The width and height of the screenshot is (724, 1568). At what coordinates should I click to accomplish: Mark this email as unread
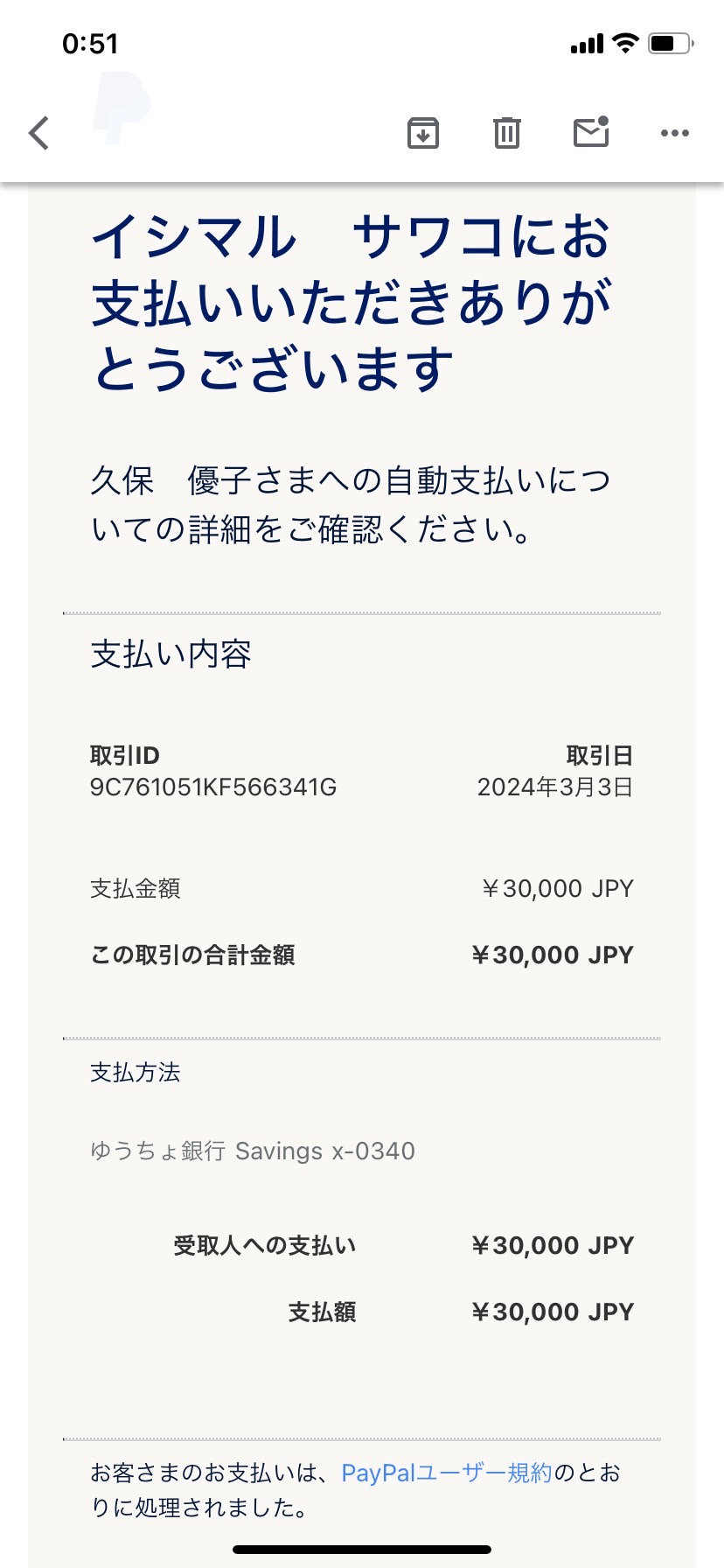coord(591,132)
